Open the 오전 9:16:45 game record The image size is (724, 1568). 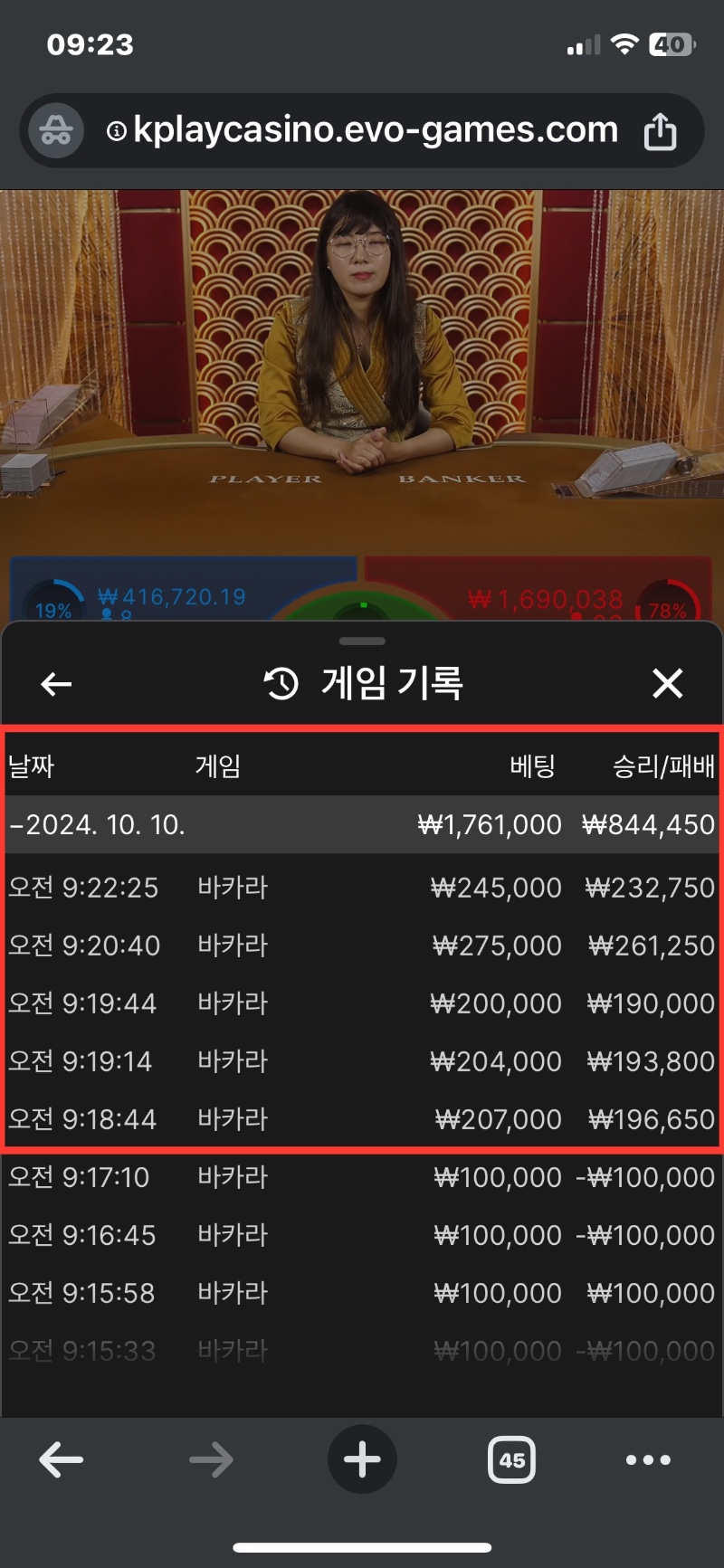click(x=362, y=1234)
